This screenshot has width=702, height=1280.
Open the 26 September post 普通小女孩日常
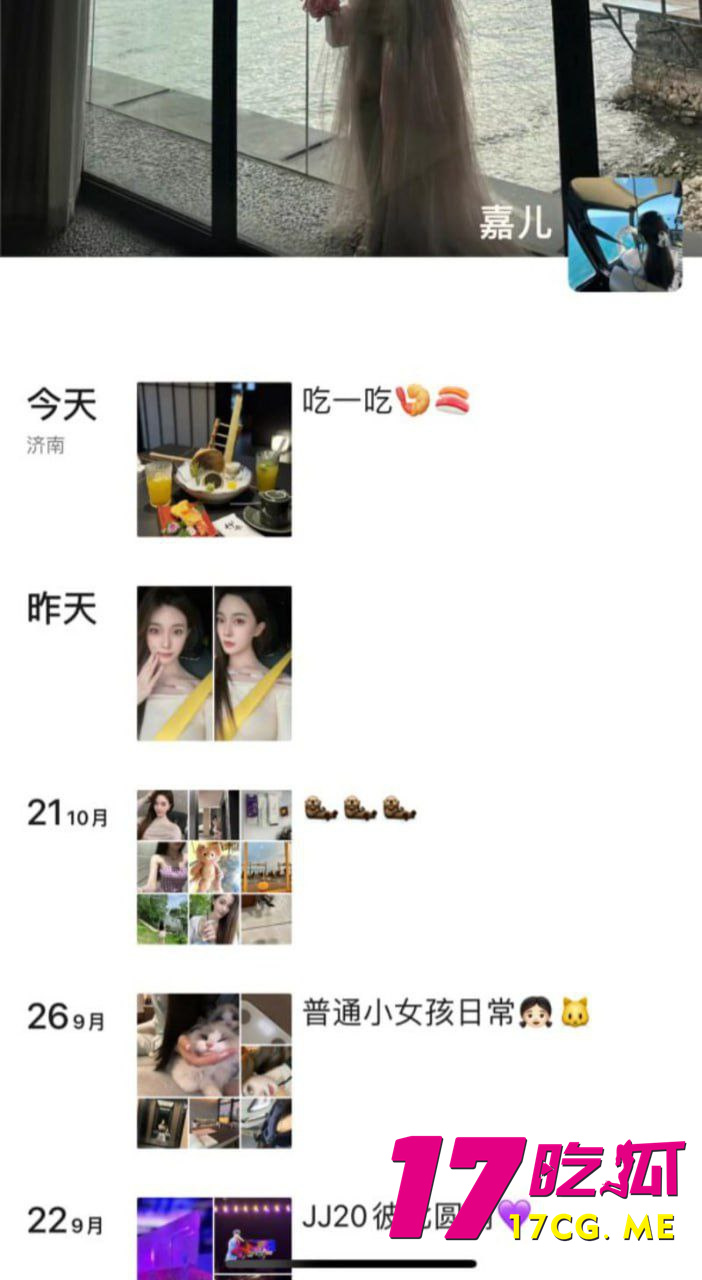[214, 1071]
